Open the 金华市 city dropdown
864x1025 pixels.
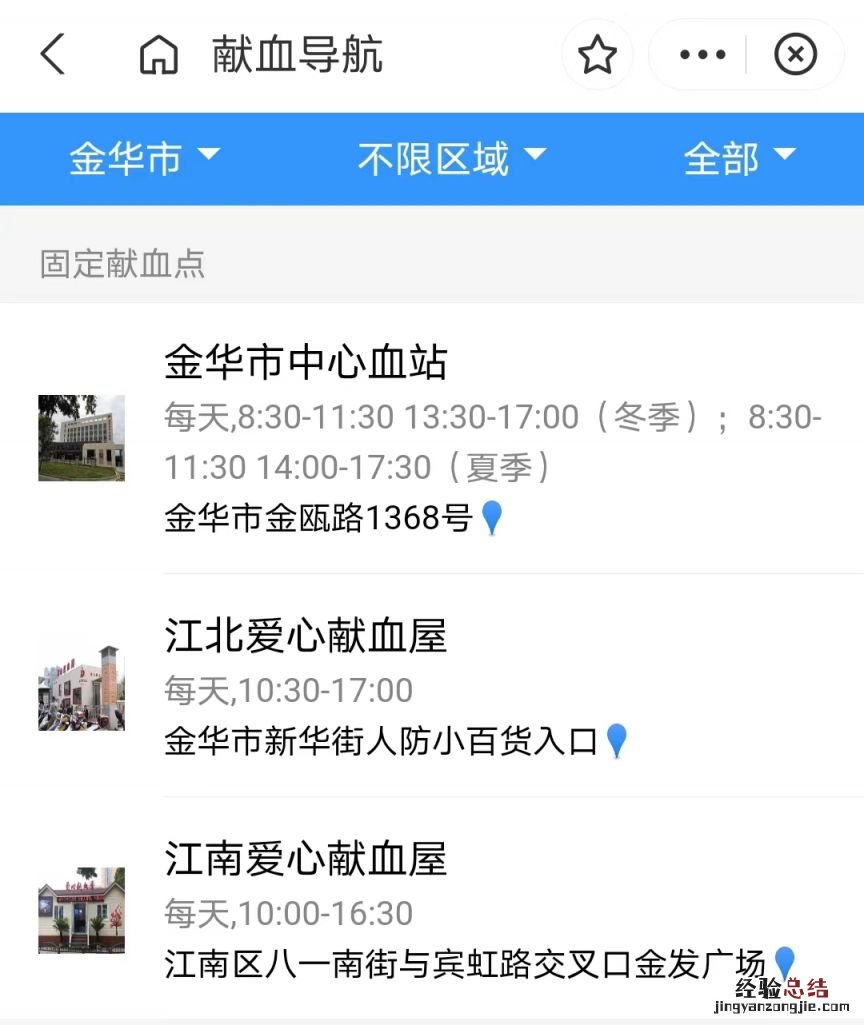point(144,158)
